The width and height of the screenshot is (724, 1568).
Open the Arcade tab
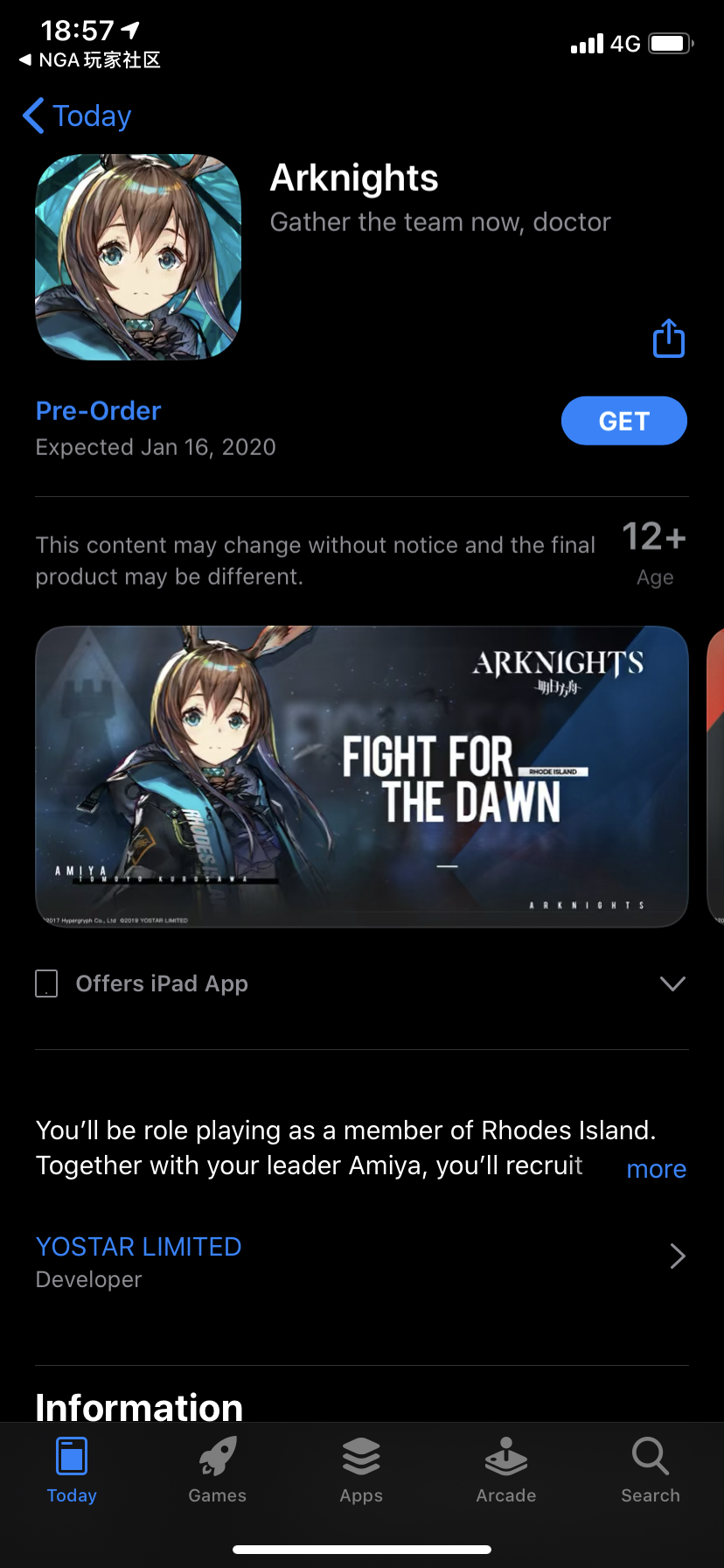point(505,1470)
